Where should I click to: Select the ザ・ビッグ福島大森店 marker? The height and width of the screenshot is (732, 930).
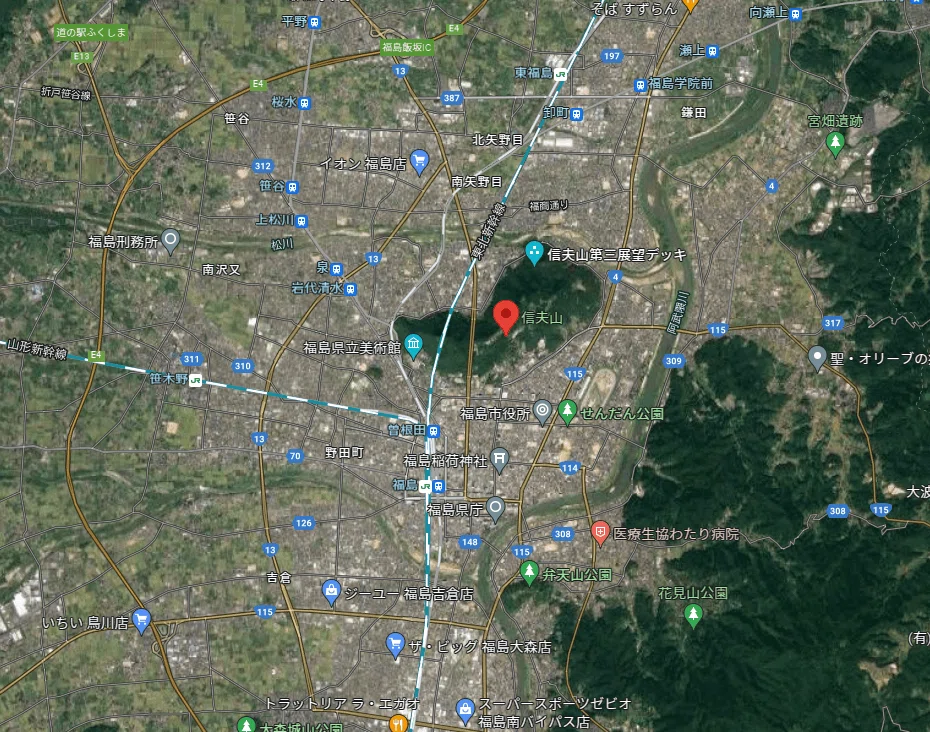(395, 645)
